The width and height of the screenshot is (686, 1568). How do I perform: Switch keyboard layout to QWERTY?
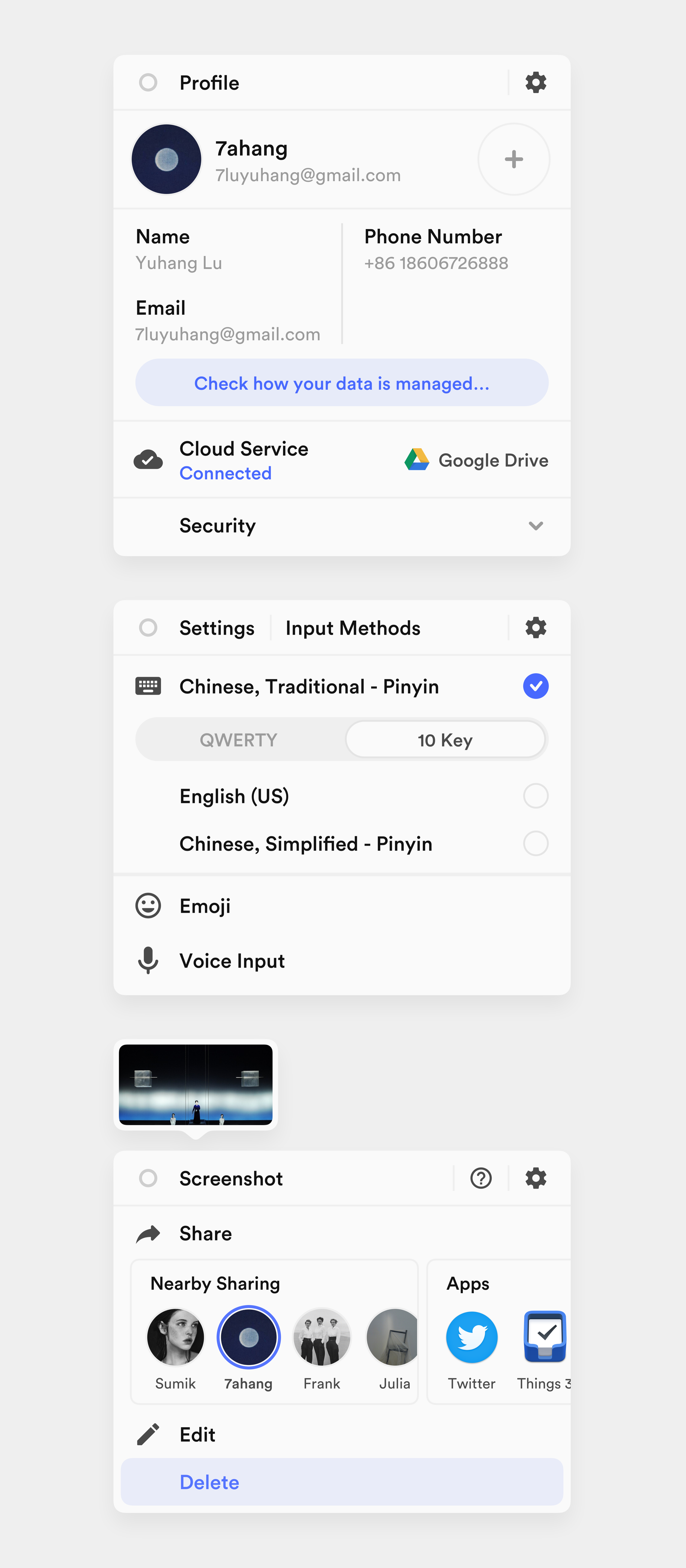pyautogui.click(x=239, y=740)
